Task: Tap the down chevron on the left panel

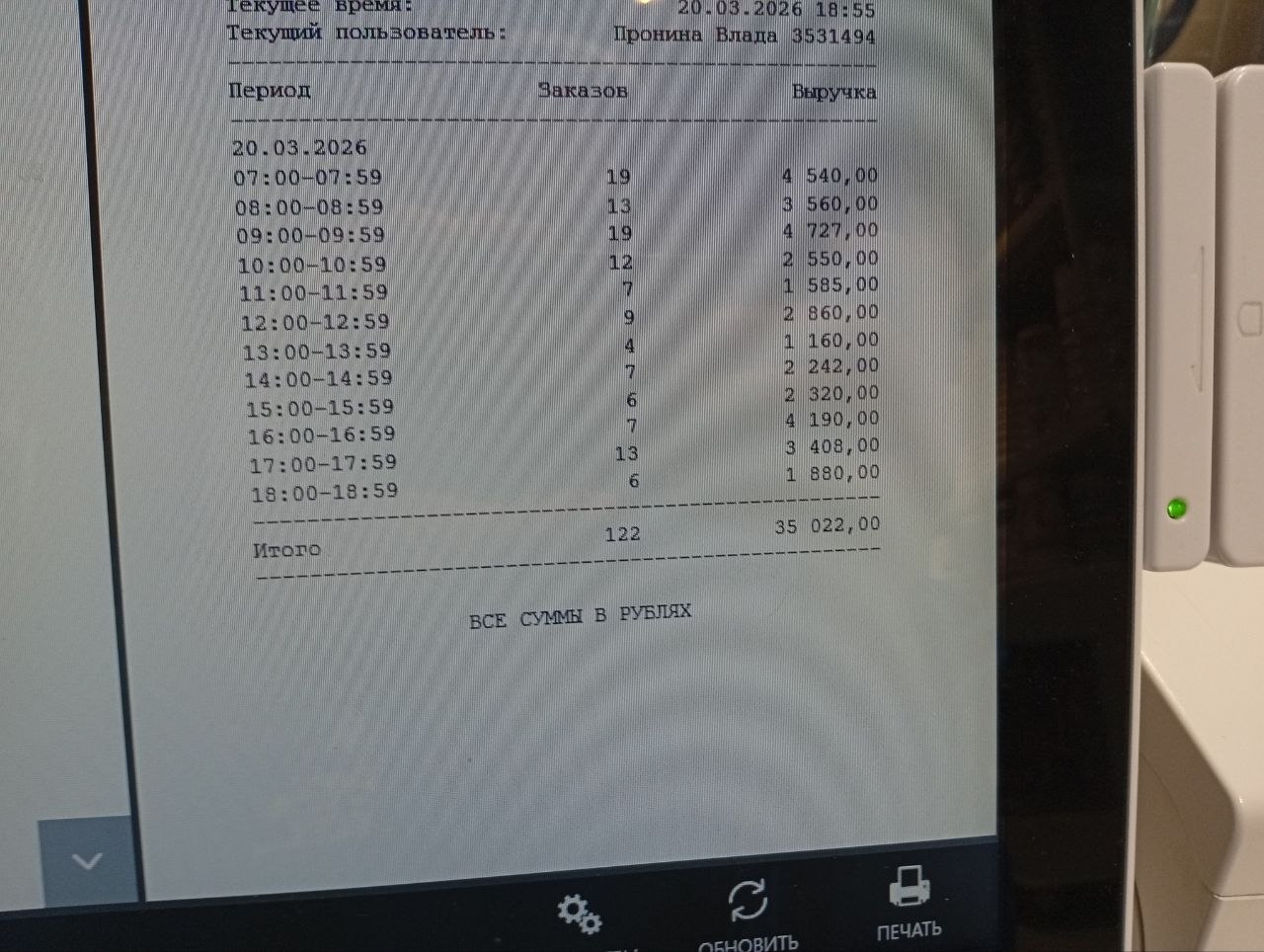Action: click(87, 861)
